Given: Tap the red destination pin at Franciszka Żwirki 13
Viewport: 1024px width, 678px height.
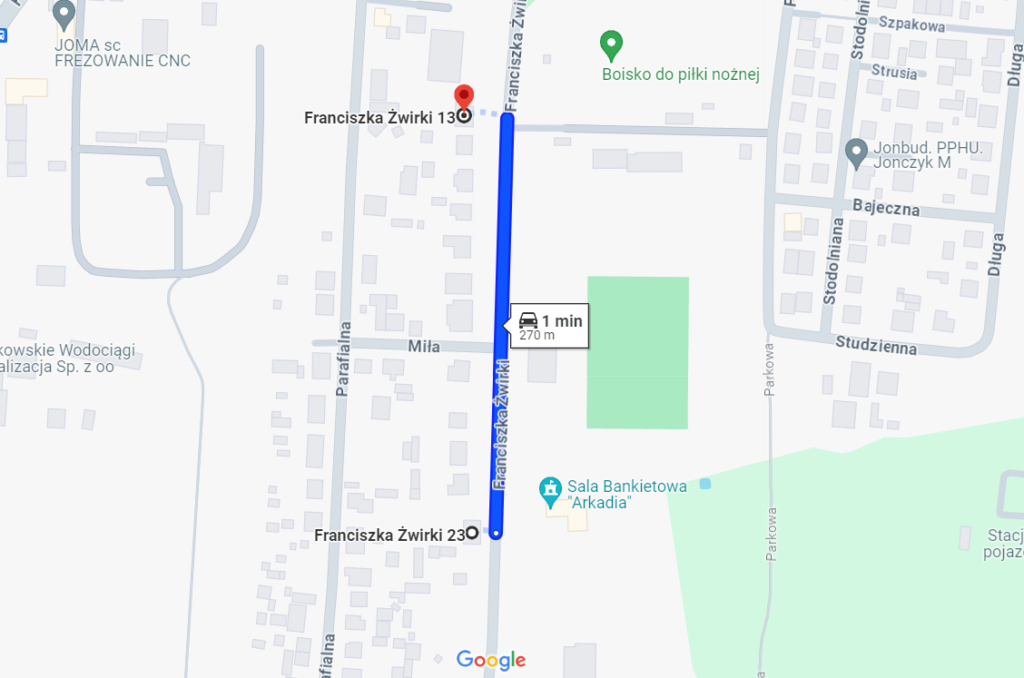Looking at the screenshot, I should coord(464,98).
